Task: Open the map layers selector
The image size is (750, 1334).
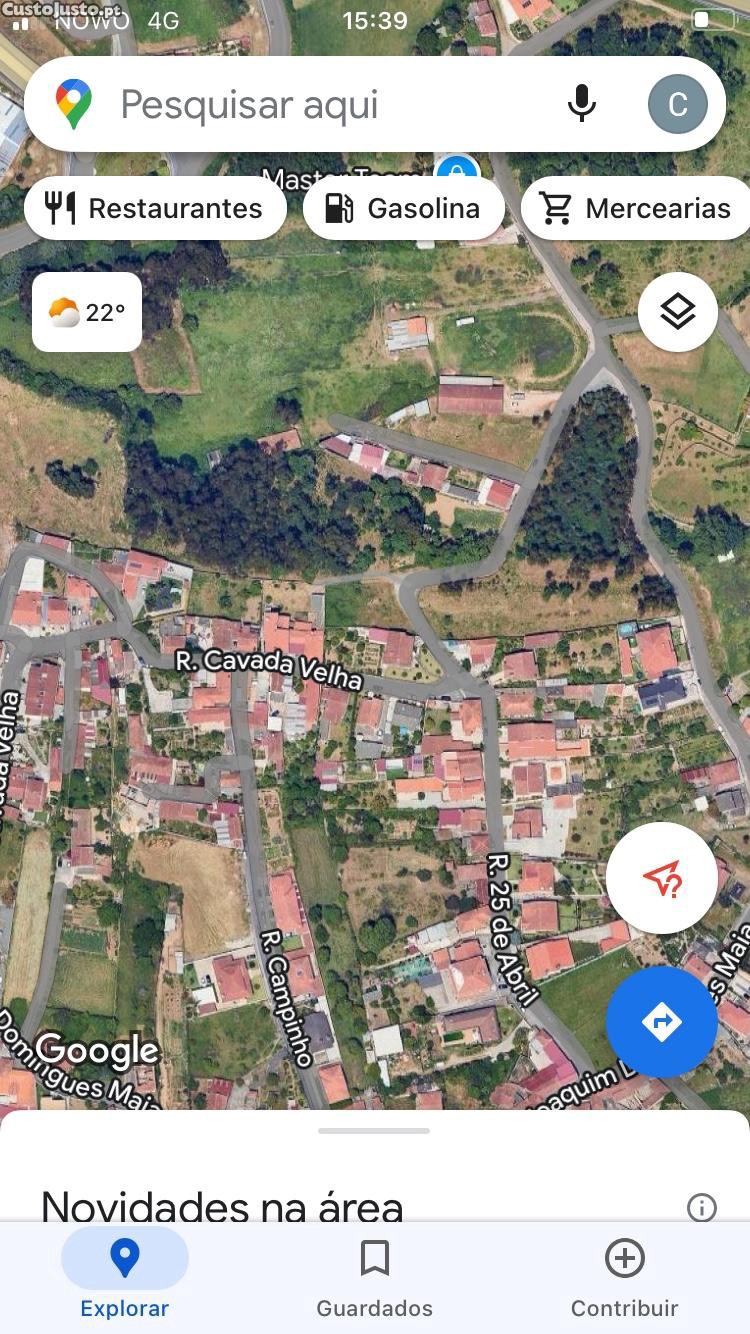Action: tap(677, 312)
